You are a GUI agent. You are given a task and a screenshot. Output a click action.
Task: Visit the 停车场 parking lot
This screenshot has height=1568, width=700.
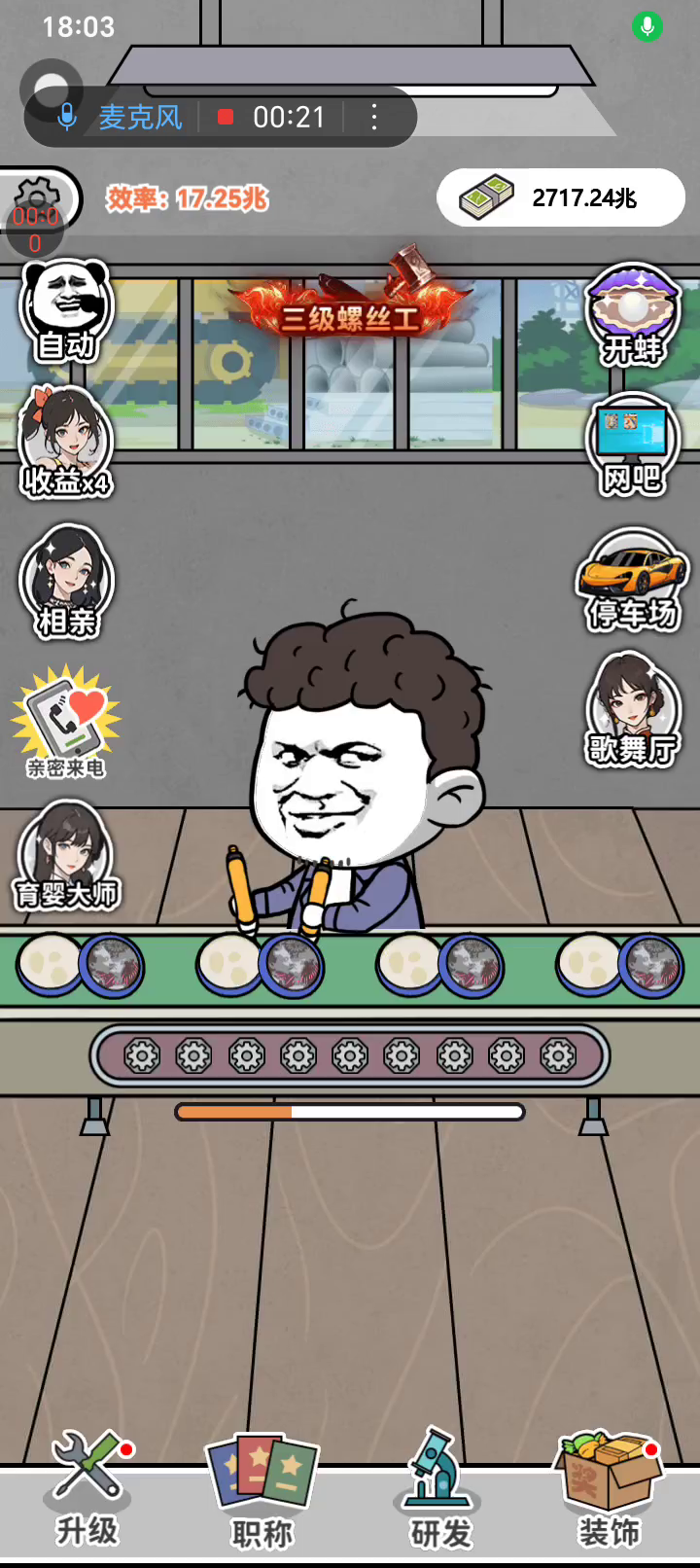click(x=633, y=582)
